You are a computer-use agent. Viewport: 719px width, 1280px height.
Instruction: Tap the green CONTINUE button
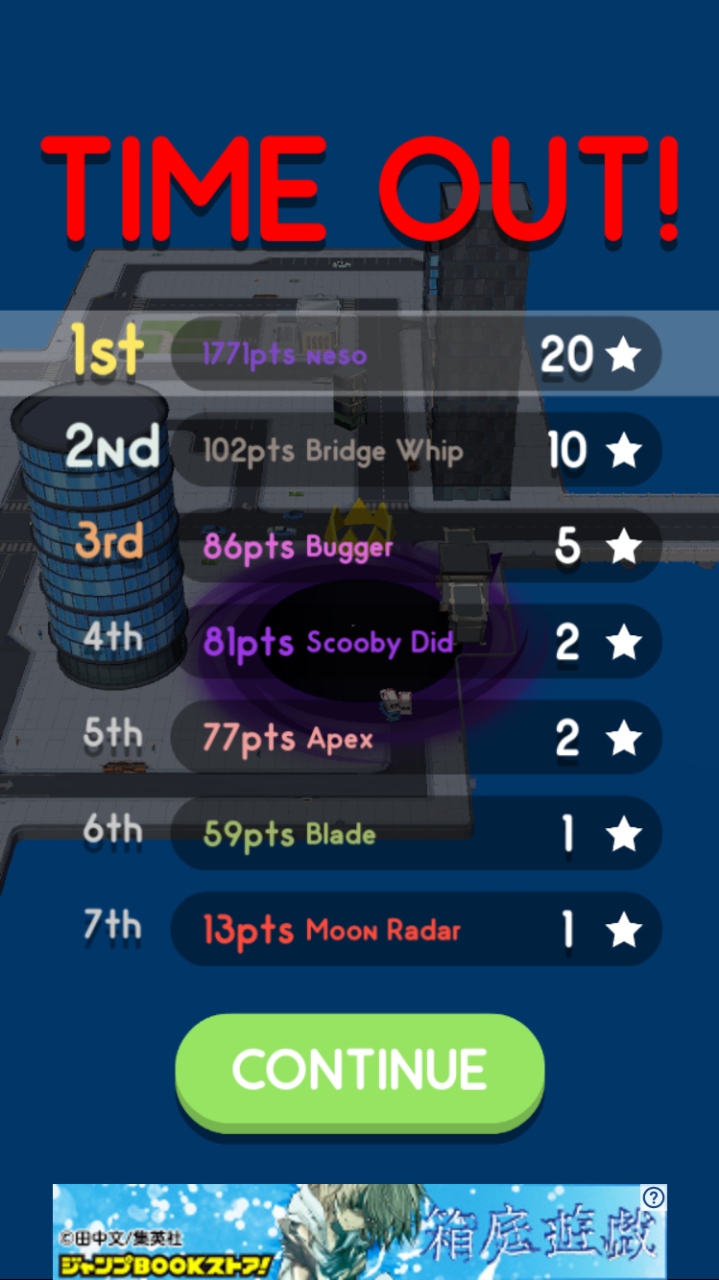(x=360, y=1070)
